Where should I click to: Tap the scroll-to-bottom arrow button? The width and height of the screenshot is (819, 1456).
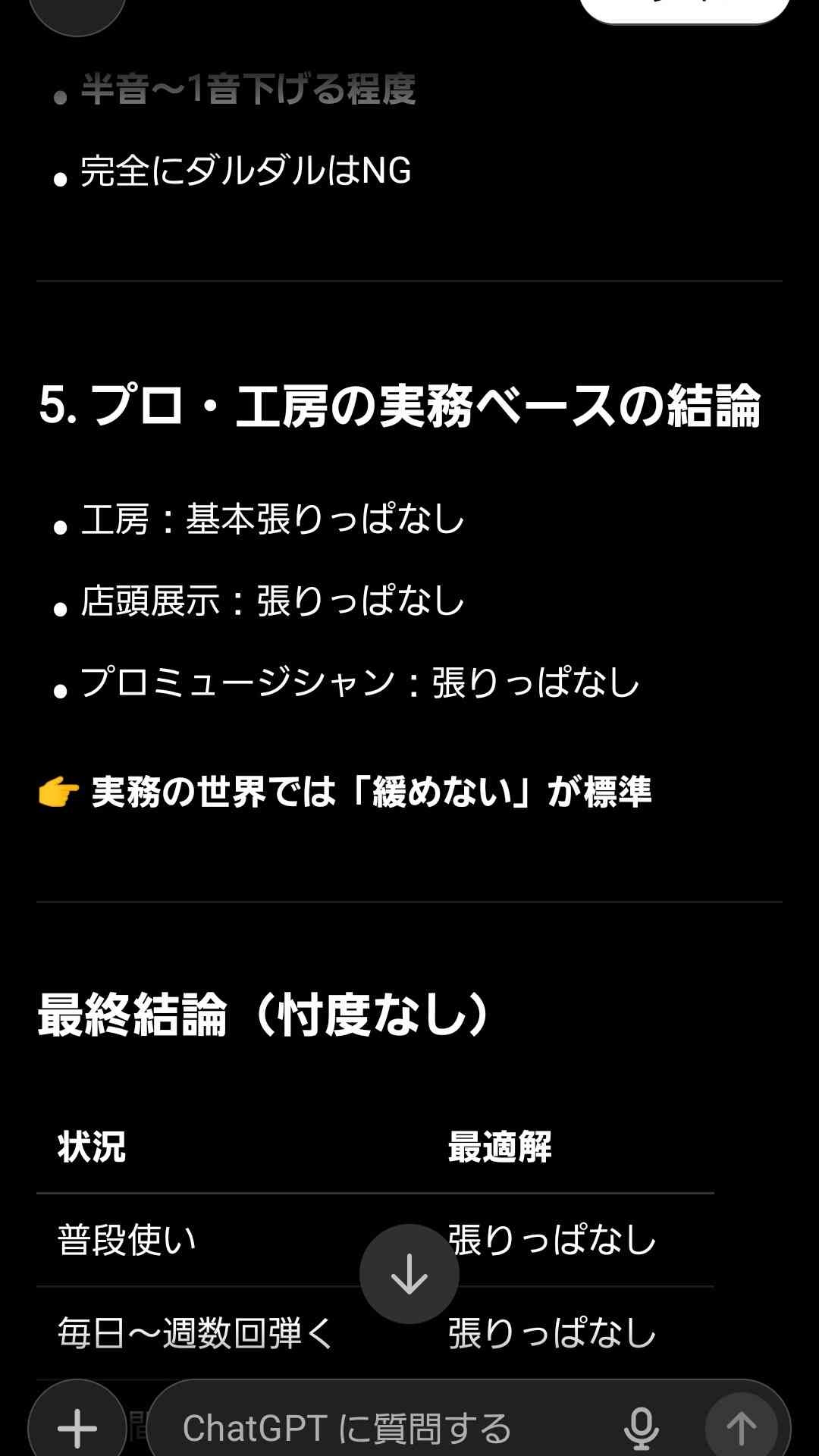pyautogui.click(x=409, y=1274)
